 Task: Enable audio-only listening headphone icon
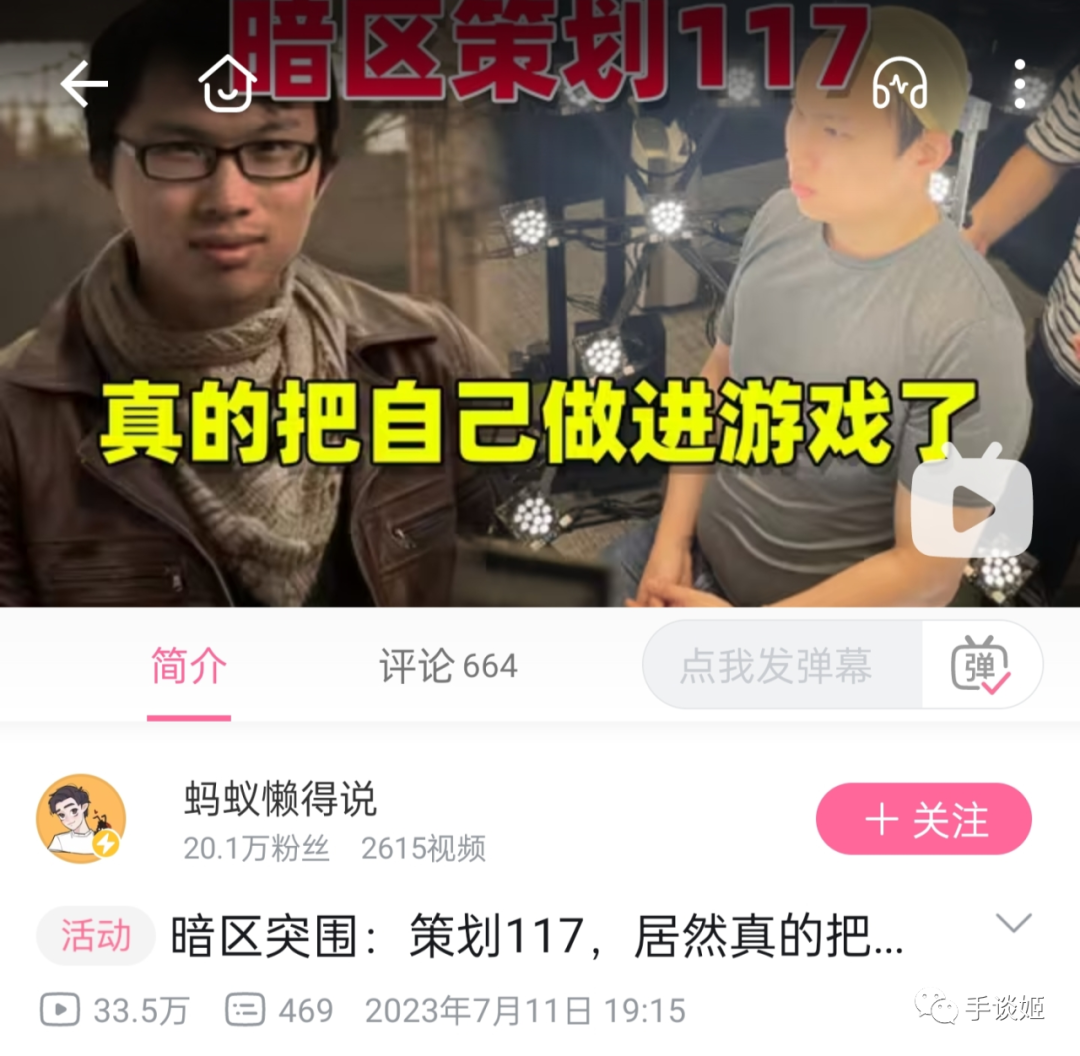(900, 84)
